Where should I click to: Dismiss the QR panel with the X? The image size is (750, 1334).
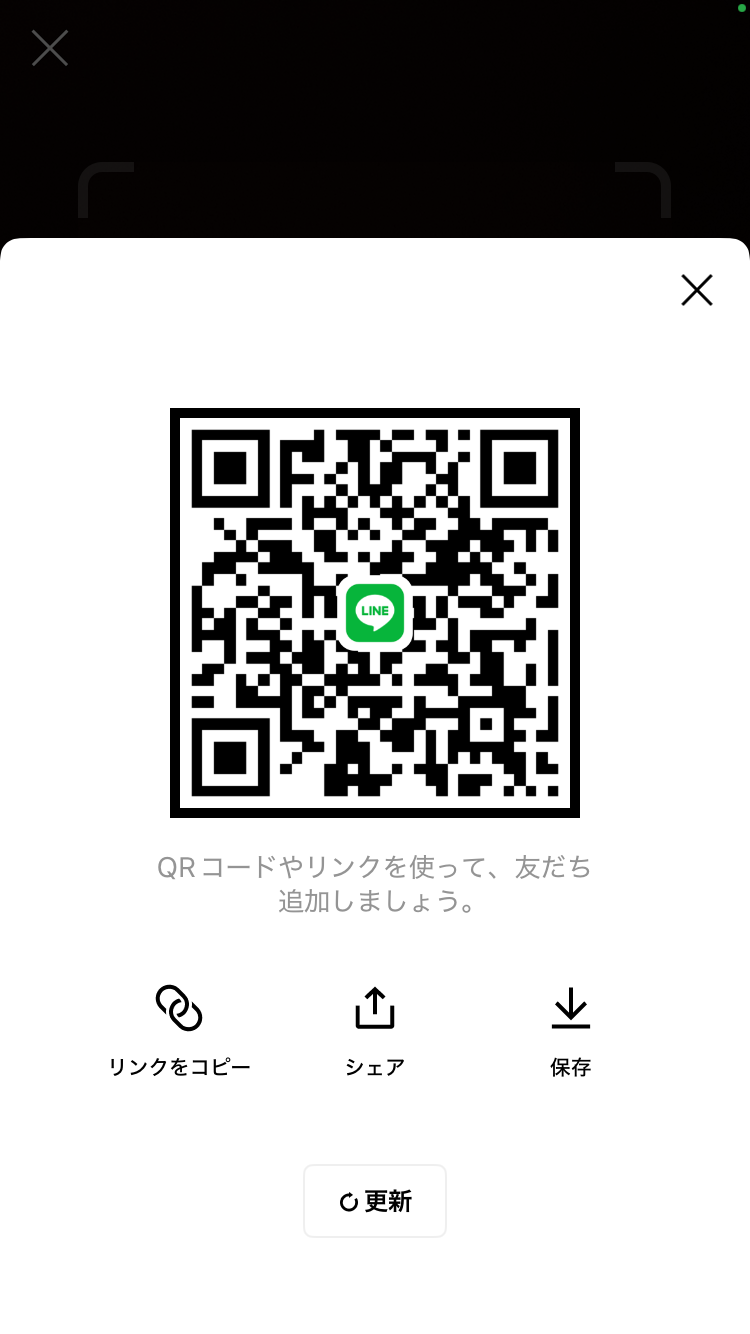pyautogui.click(x=696, y=290)
